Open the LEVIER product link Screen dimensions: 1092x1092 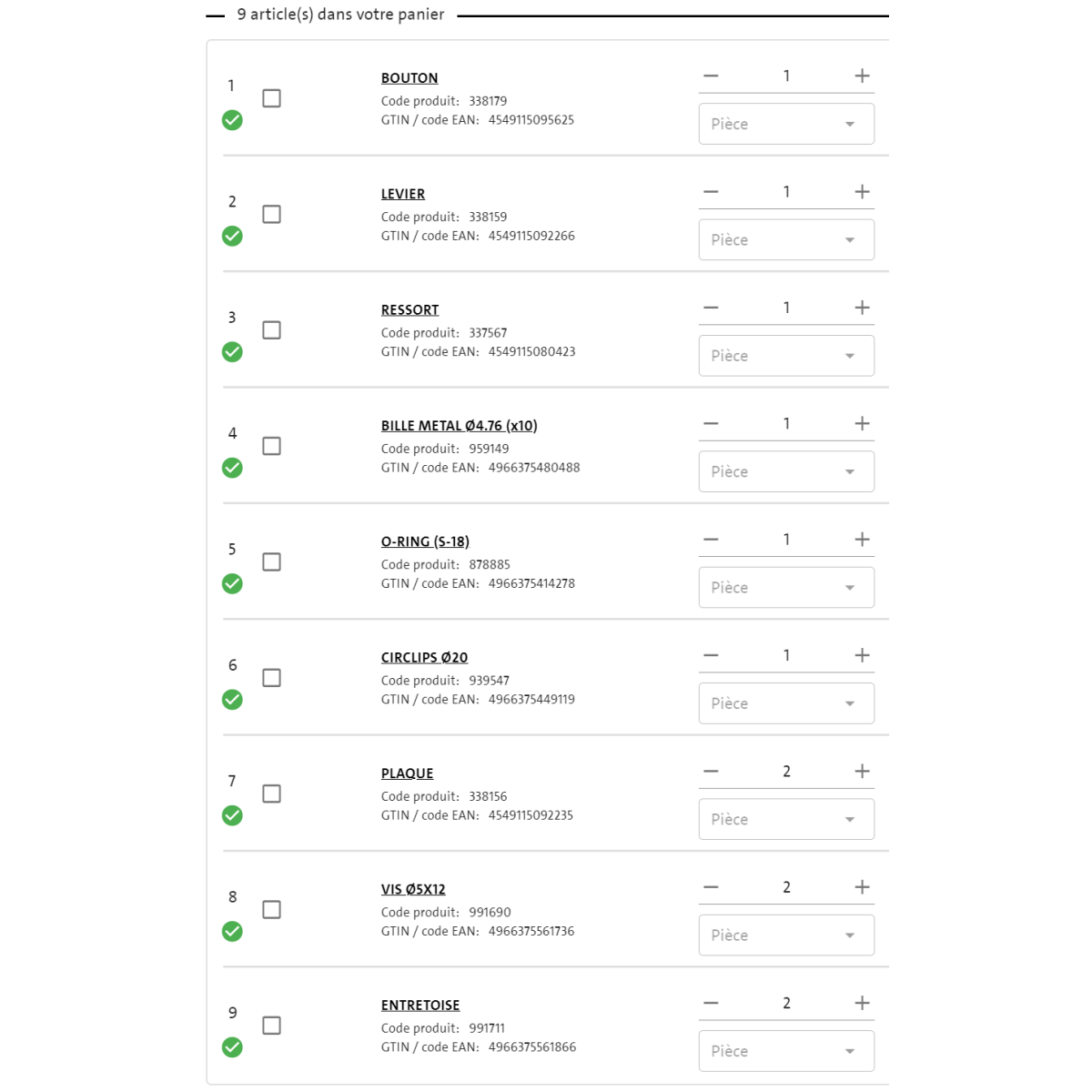(403, 194)
